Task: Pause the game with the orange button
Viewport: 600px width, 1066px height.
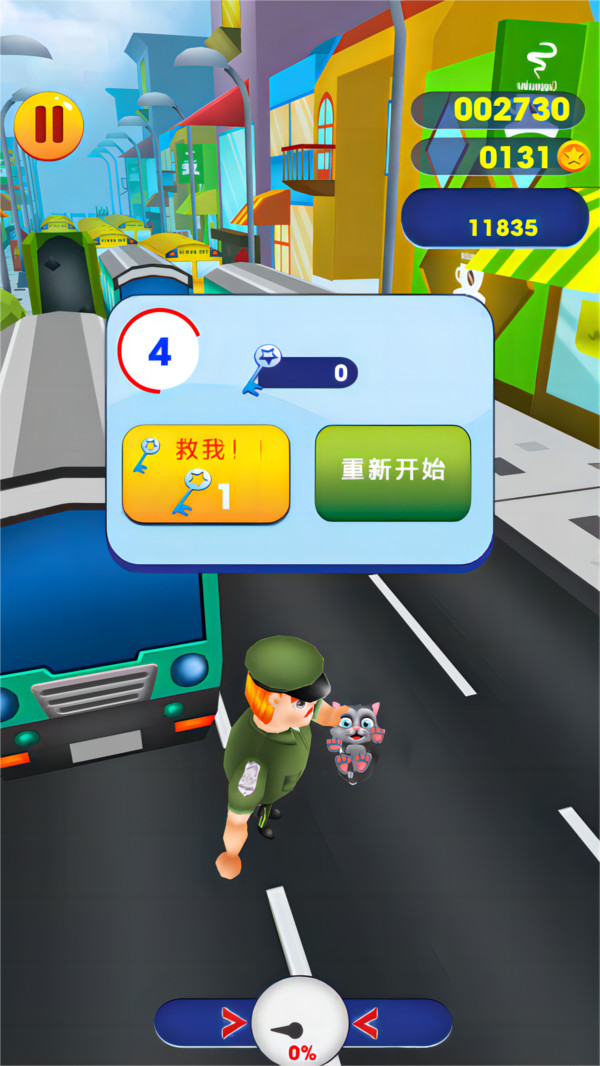Action: click(48, 124)
